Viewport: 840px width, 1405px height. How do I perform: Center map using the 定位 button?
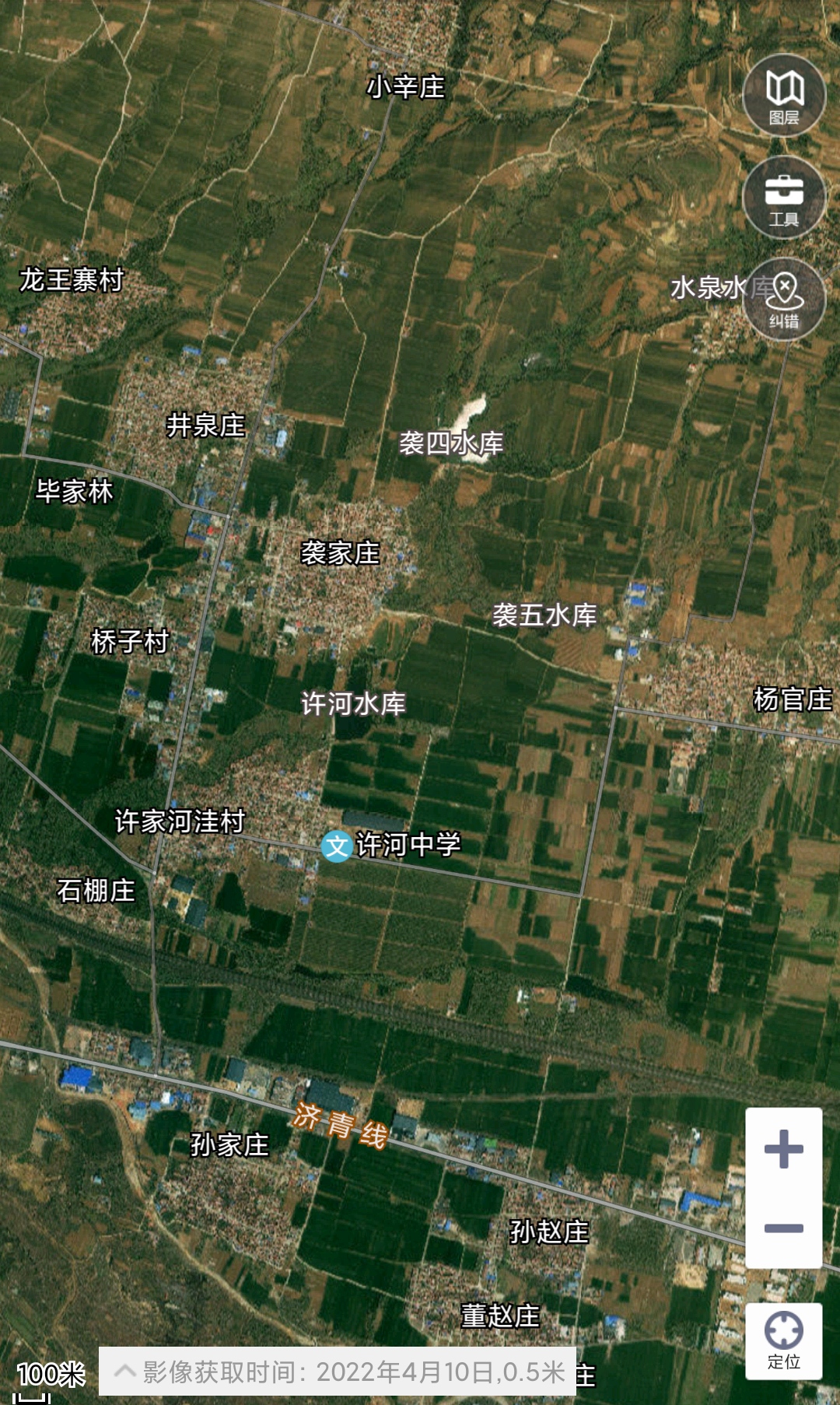pos(784,1341)
